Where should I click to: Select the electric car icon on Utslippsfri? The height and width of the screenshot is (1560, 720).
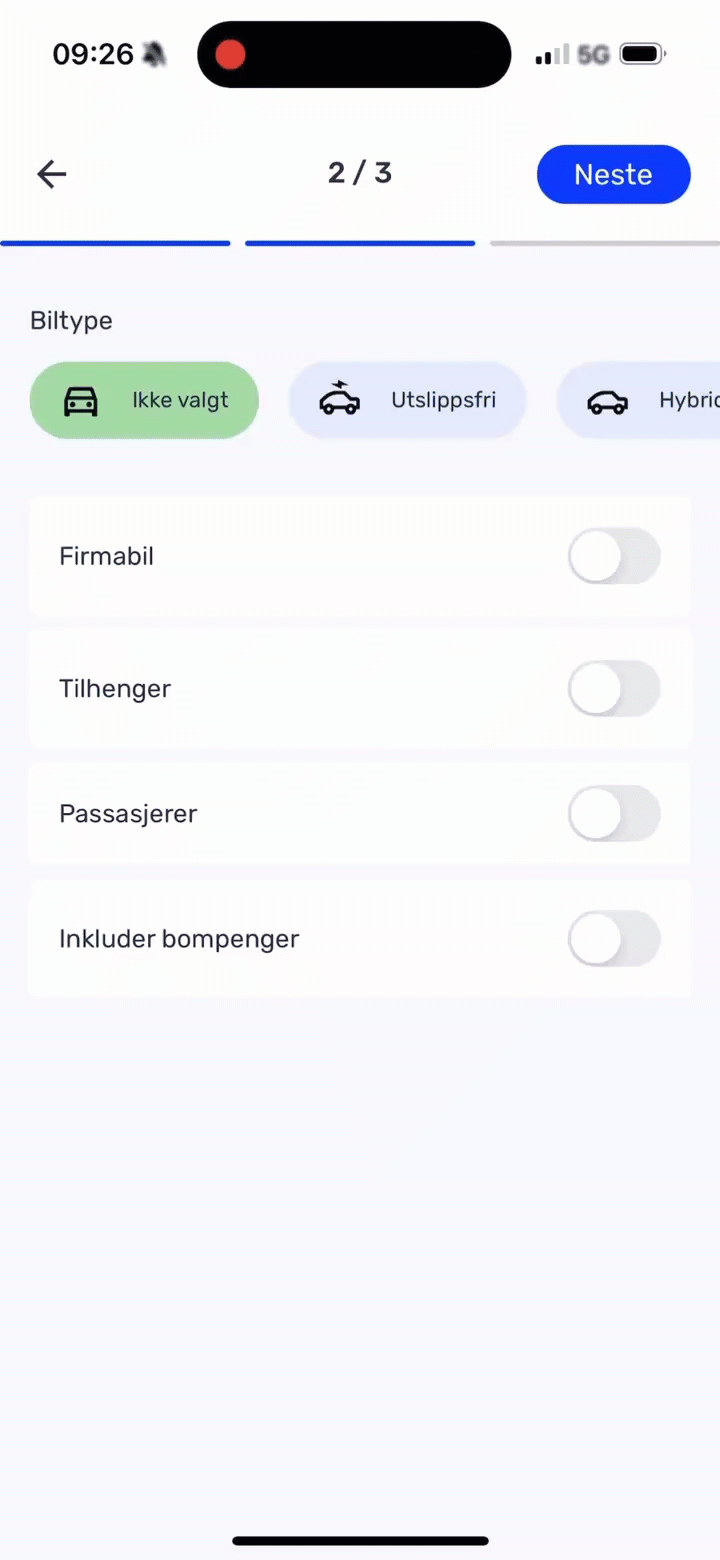339,400
